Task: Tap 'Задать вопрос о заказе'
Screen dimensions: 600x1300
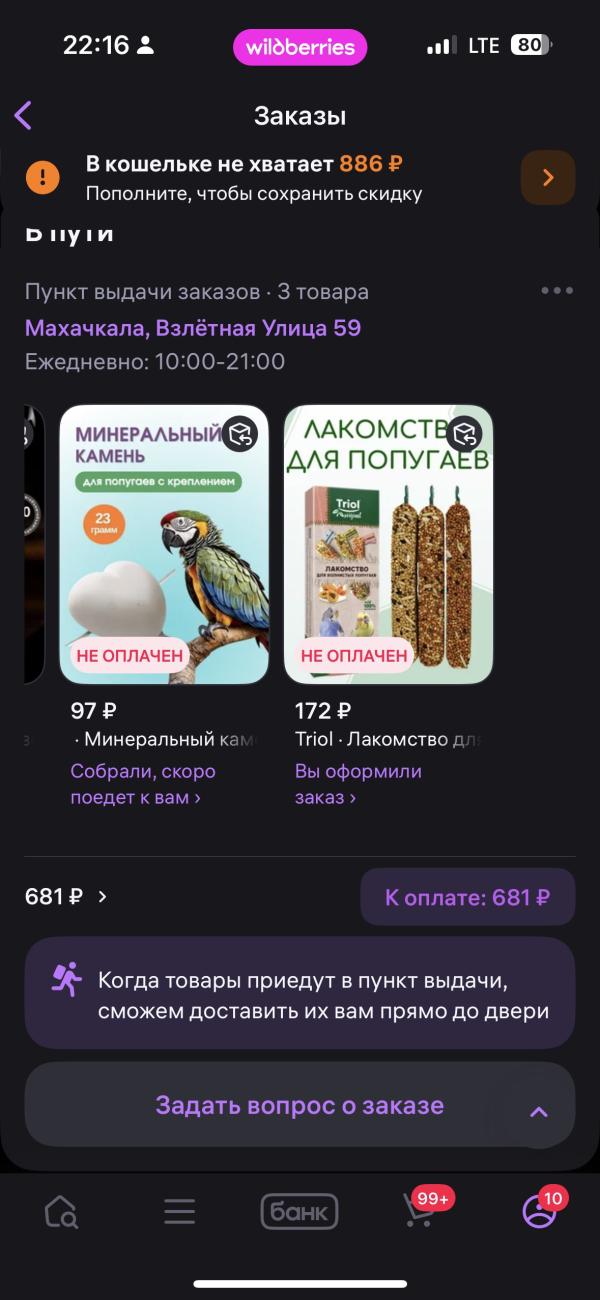Action: [x=299, y=1105]
